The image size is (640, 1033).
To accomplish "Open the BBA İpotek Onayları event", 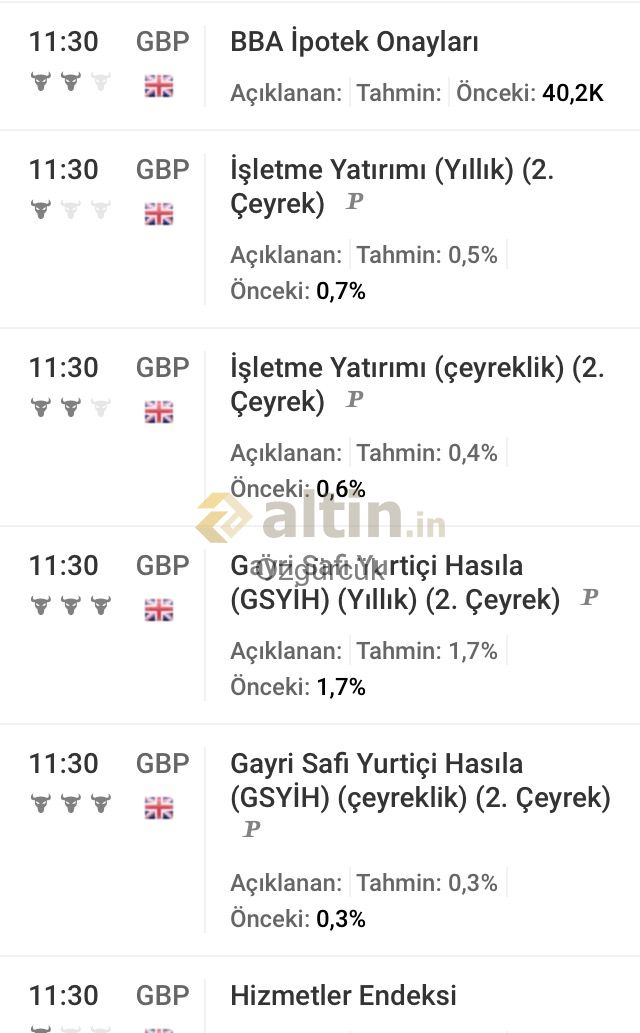I will [354, 43].
